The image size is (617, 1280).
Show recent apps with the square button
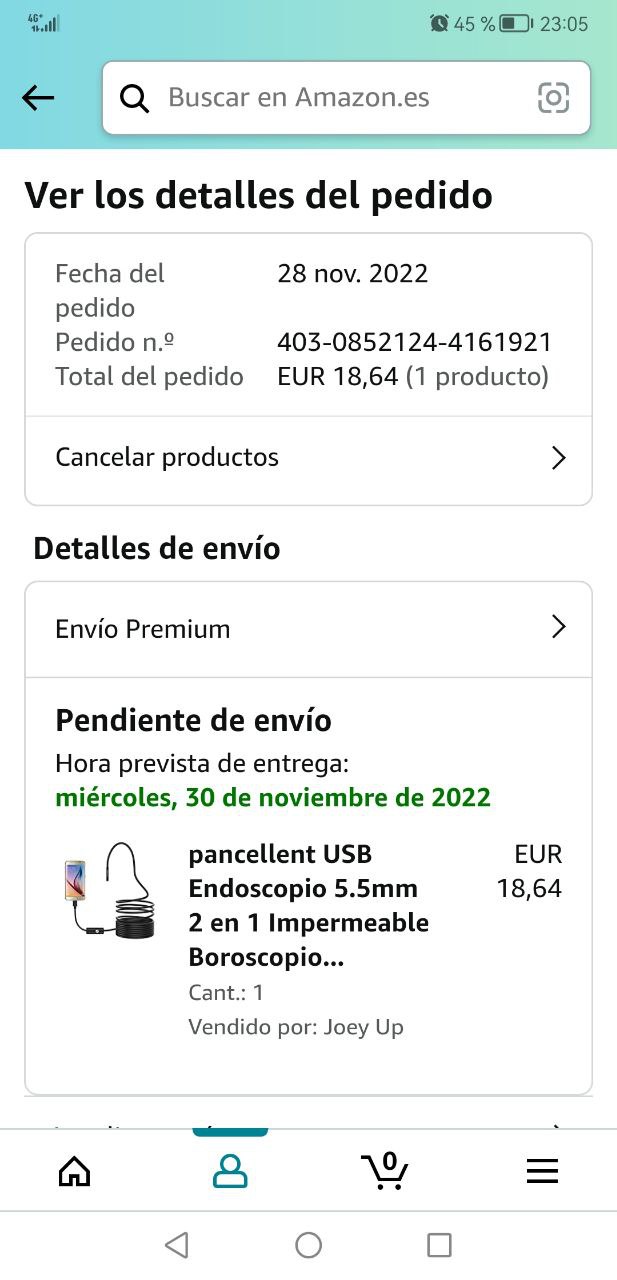(439, 1245)
